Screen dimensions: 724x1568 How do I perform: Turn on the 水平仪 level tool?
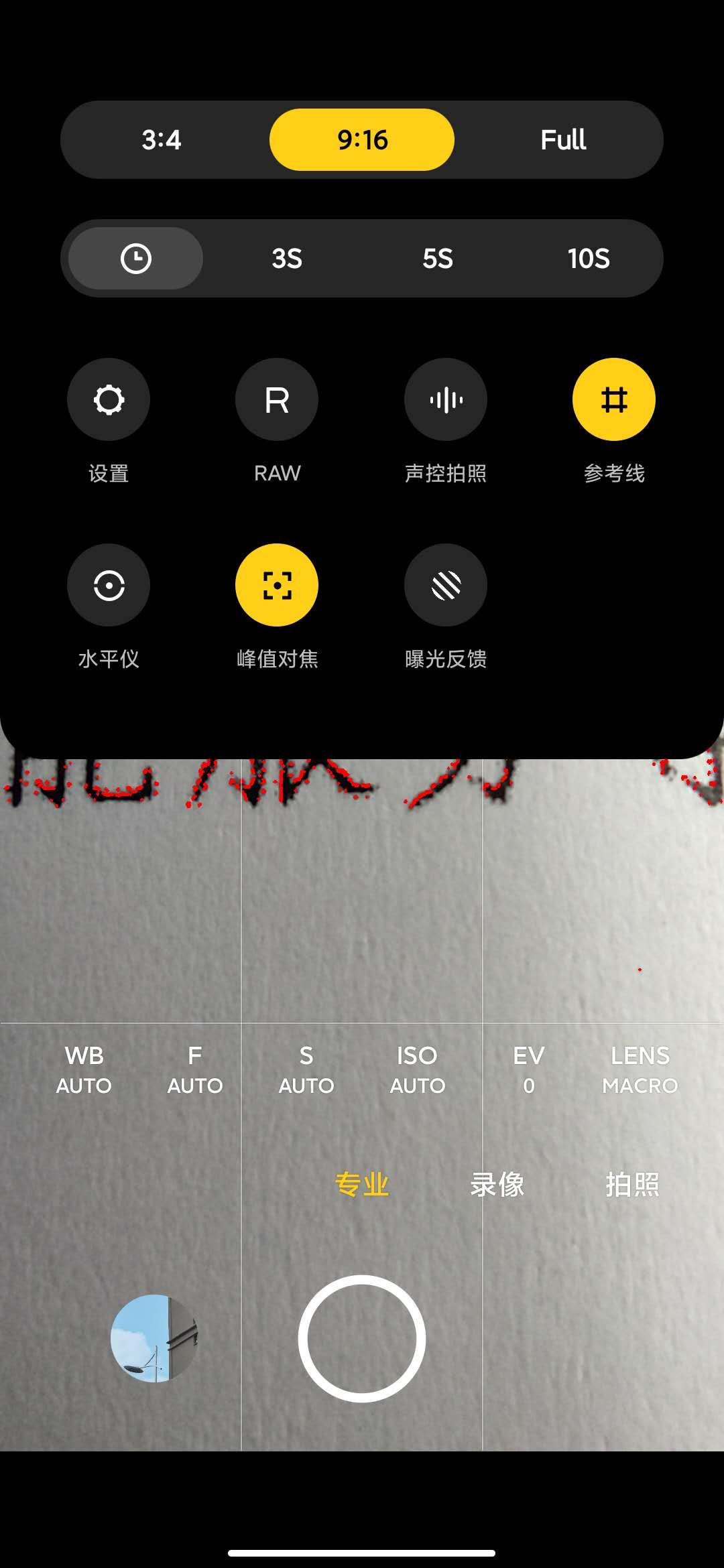coord(109,584)
